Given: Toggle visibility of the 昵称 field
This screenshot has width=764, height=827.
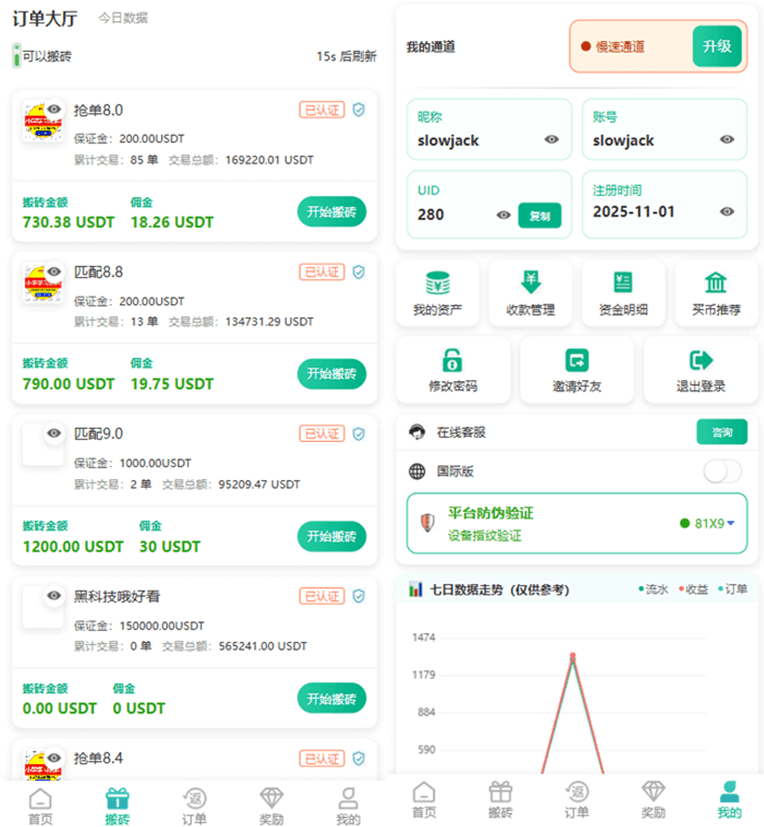Looking at the screenshot, I should click(551, 140).
